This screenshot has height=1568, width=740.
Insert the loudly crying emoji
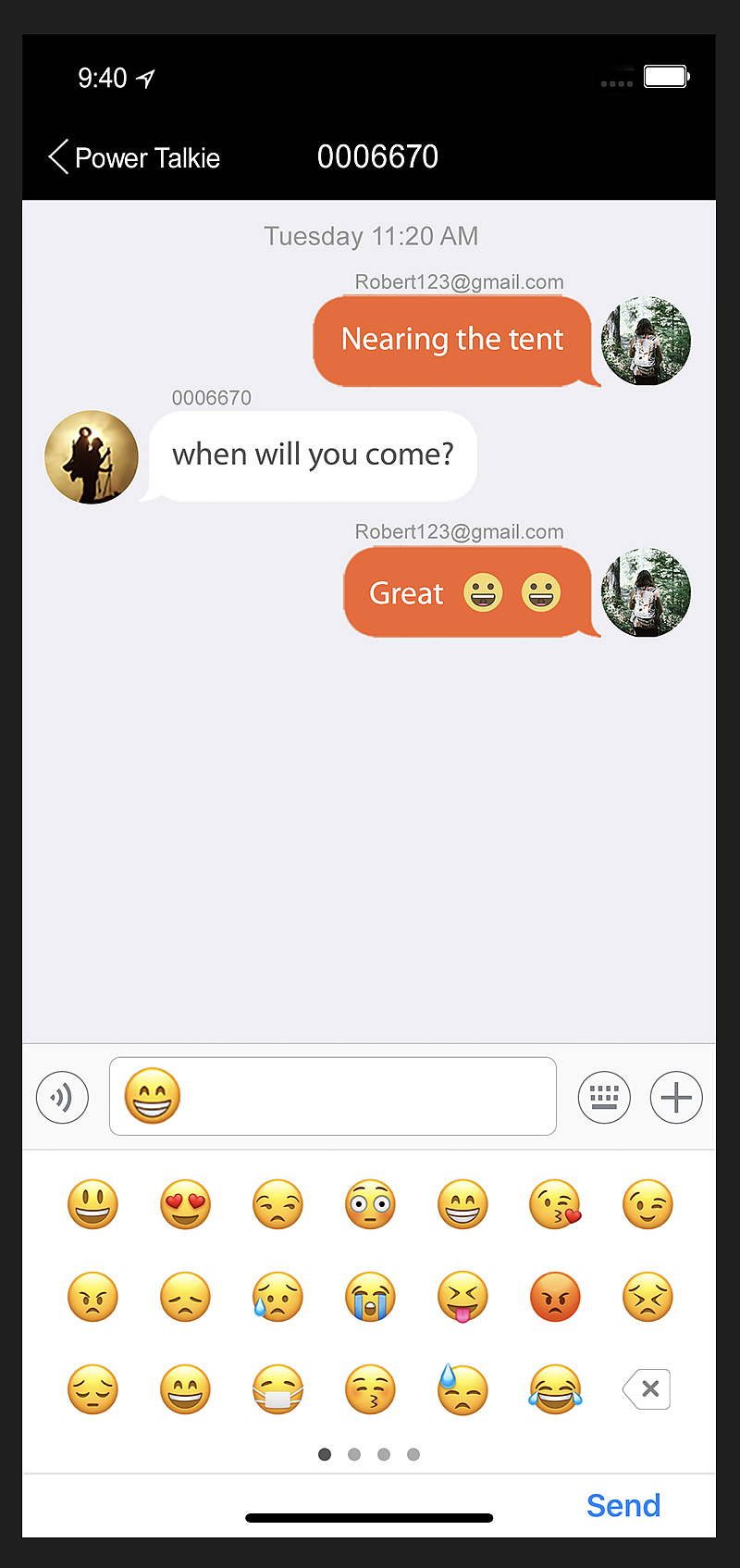(370, 1297)
